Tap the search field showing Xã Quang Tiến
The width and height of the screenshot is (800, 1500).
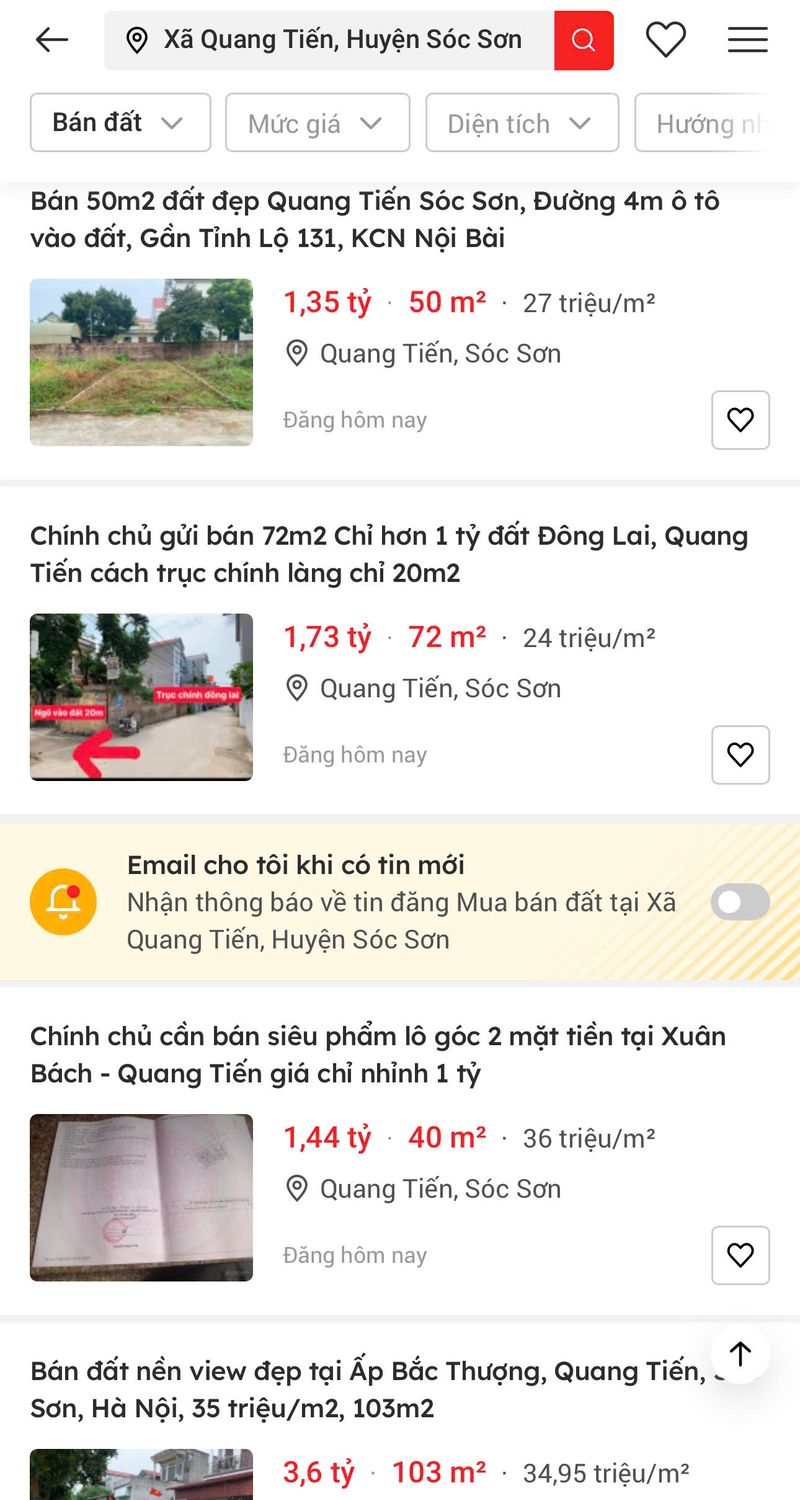pos(340,39)
